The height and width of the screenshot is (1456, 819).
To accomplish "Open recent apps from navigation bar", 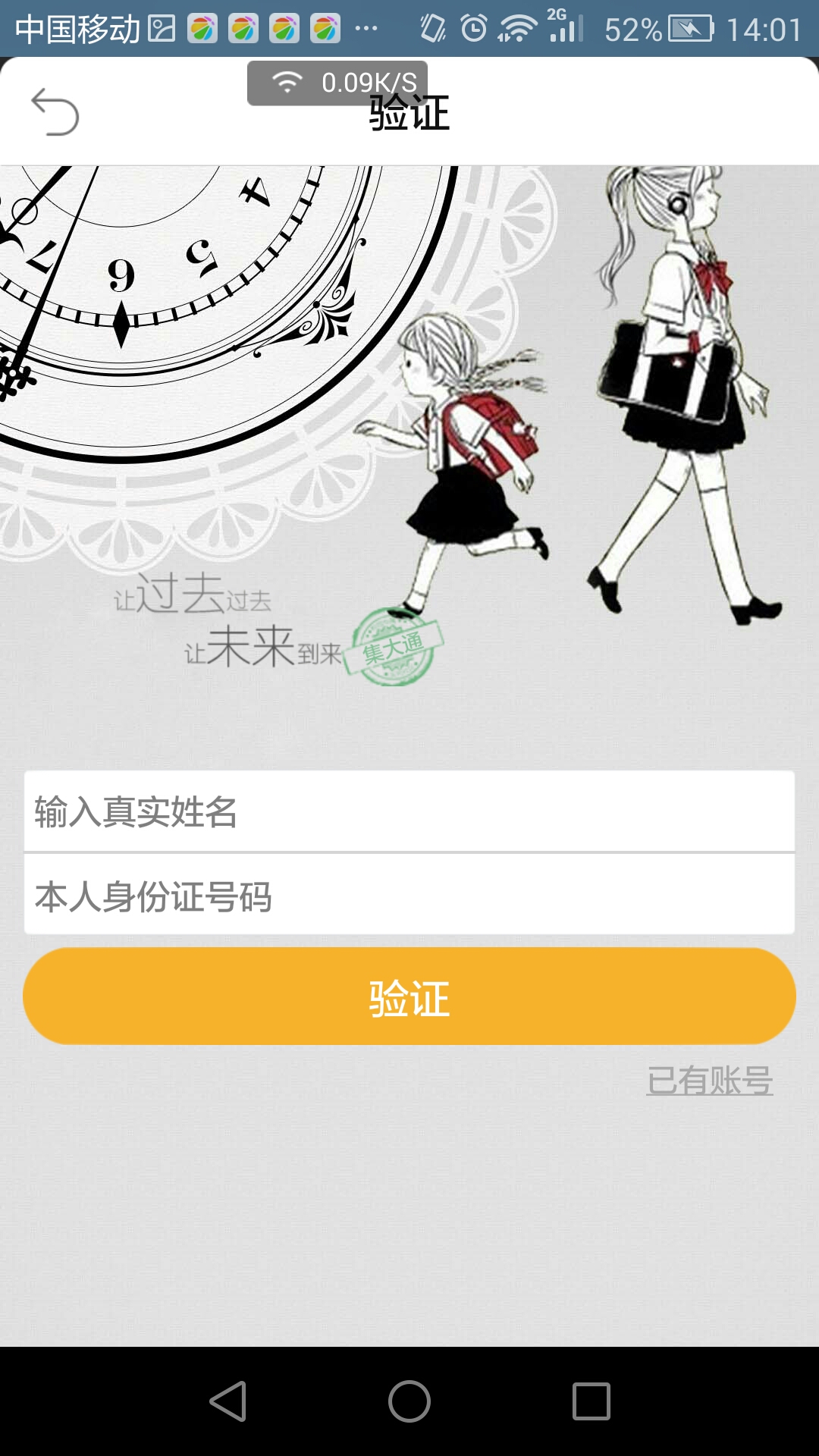I will (591, 1401).
